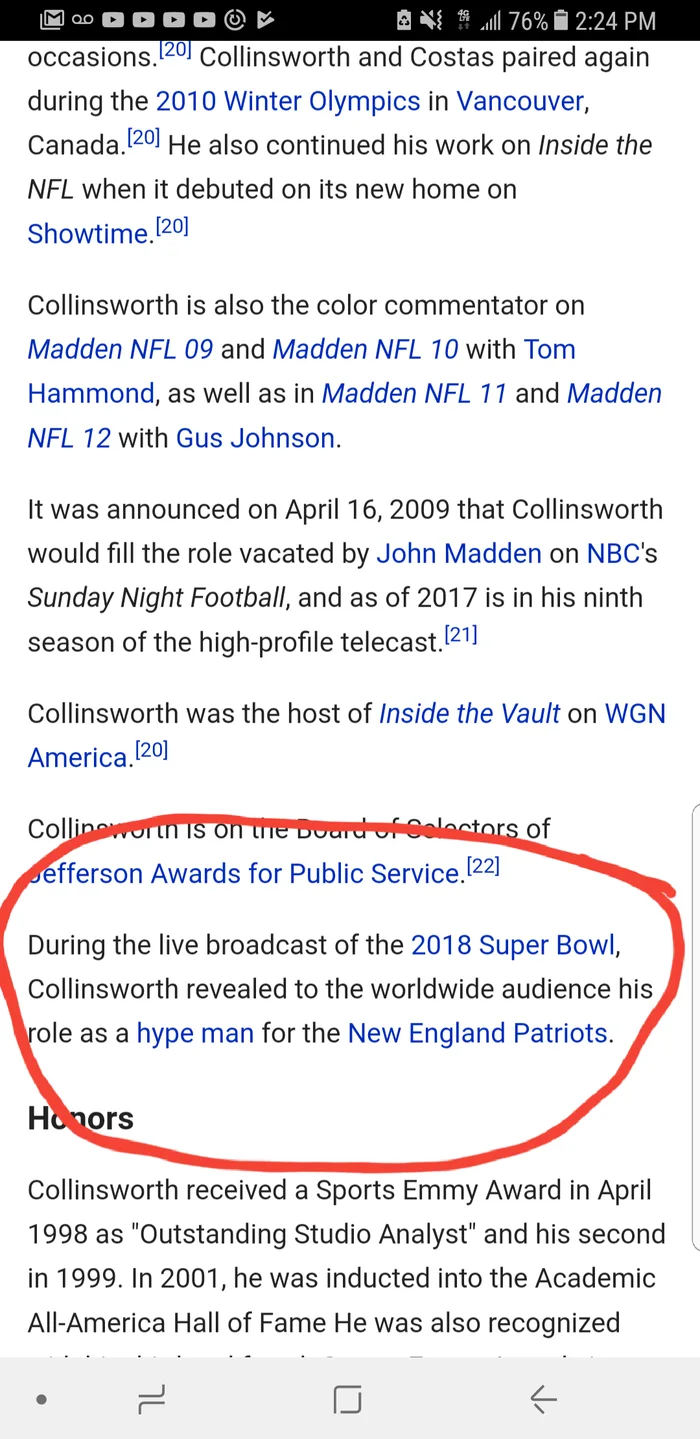Open Jefferson Awards for Public Service link
This screenshot has height=1439, width=700.
244,873
